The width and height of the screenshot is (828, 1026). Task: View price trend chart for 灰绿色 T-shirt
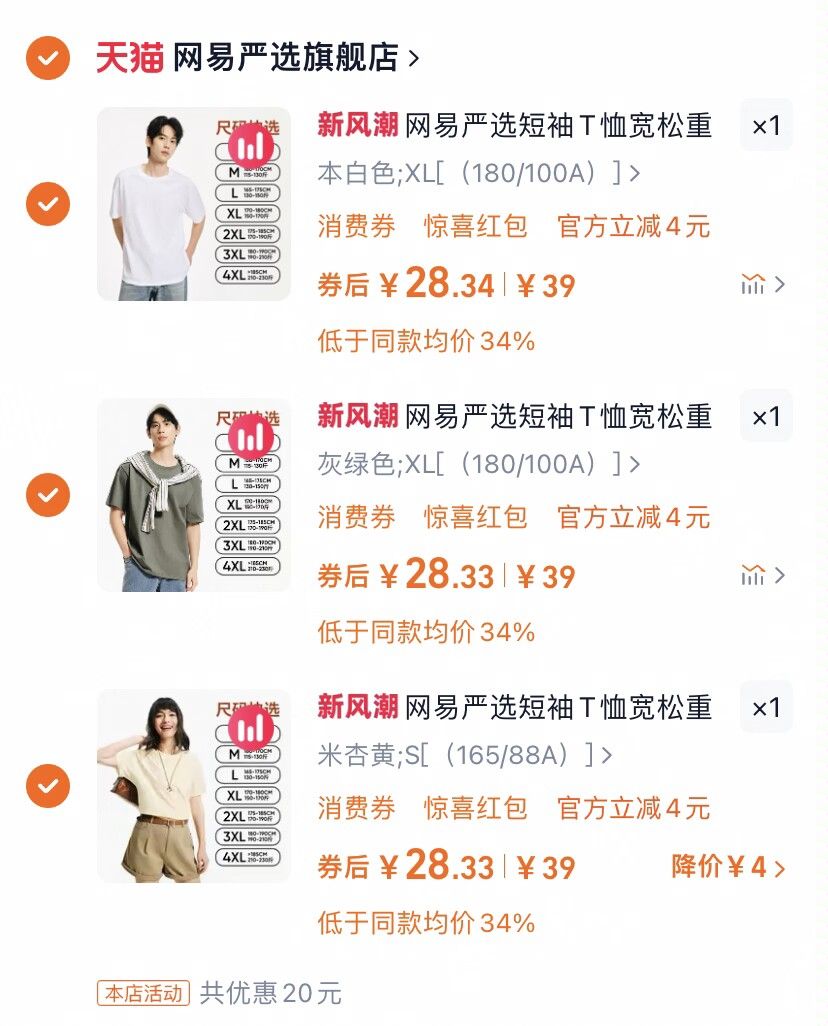coord(762,576)
